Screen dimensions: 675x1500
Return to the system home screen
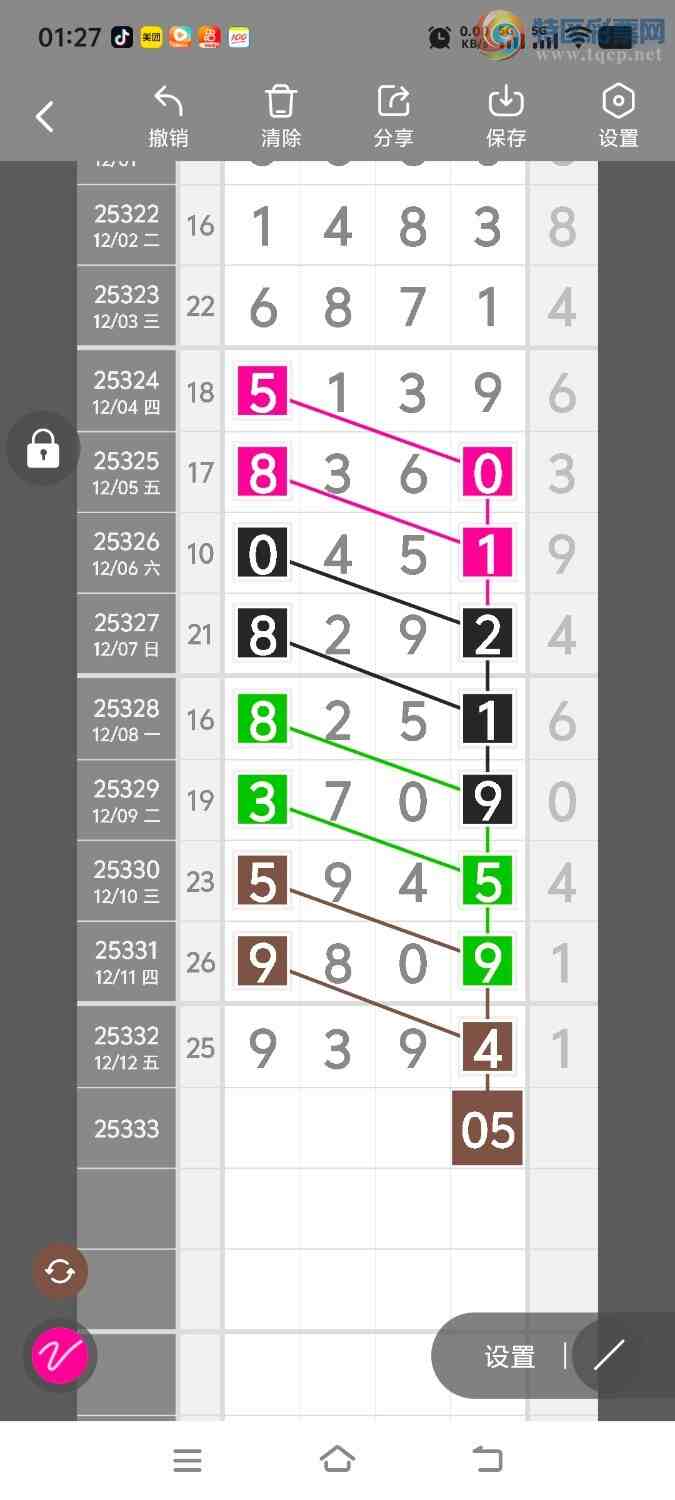tap(337, 1461)
